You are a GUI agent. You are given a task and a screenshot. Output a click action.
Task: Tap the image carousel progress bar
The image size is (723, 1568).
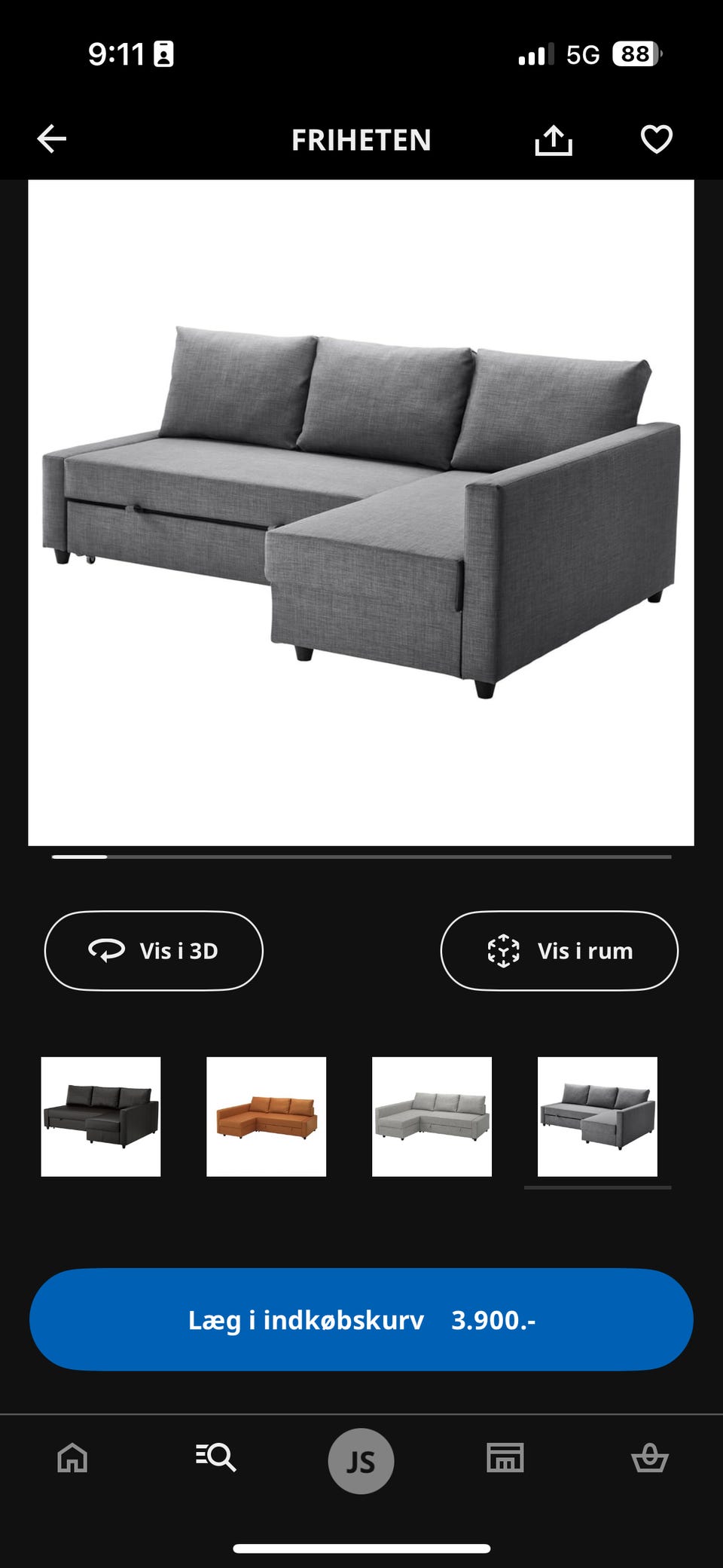pyautogui.click(x=361, y=857)
